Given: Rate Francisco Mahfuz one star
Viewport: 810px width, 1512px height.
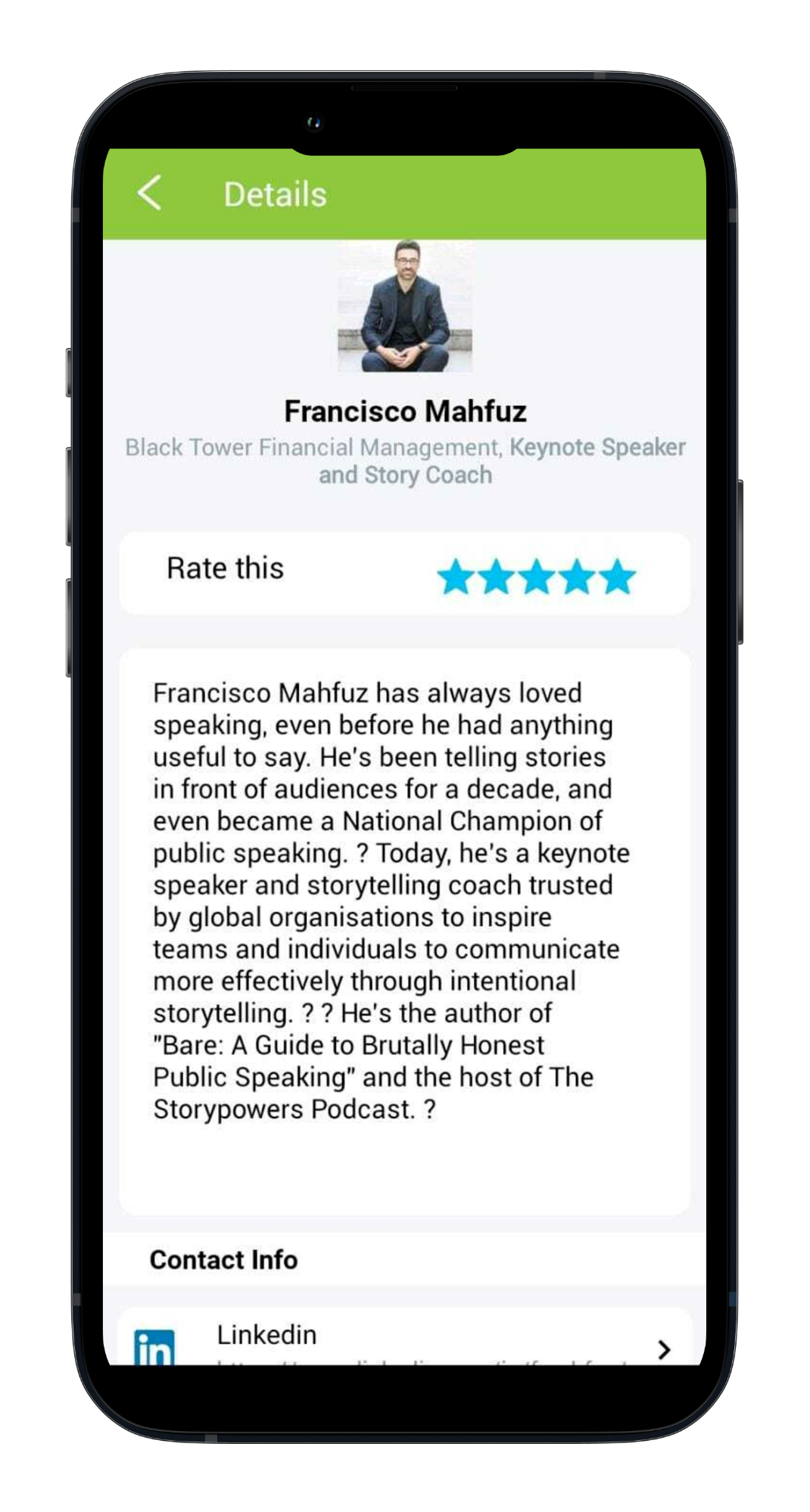Looking at the screenshot, I should pos(456,577).
